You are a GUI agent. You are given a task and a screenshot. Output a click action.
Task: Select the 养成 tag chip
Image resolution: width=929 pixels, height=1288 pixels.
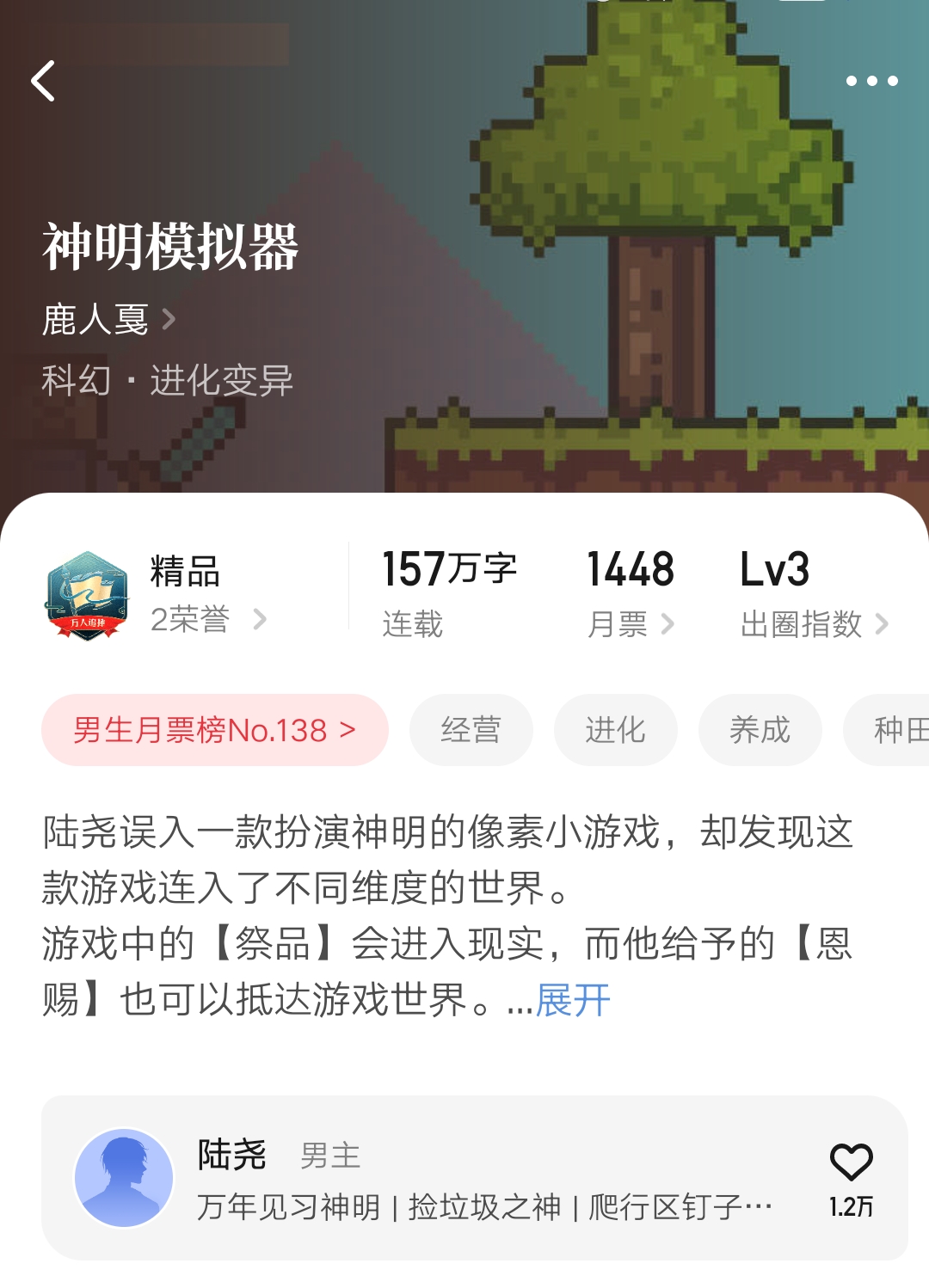760,730
